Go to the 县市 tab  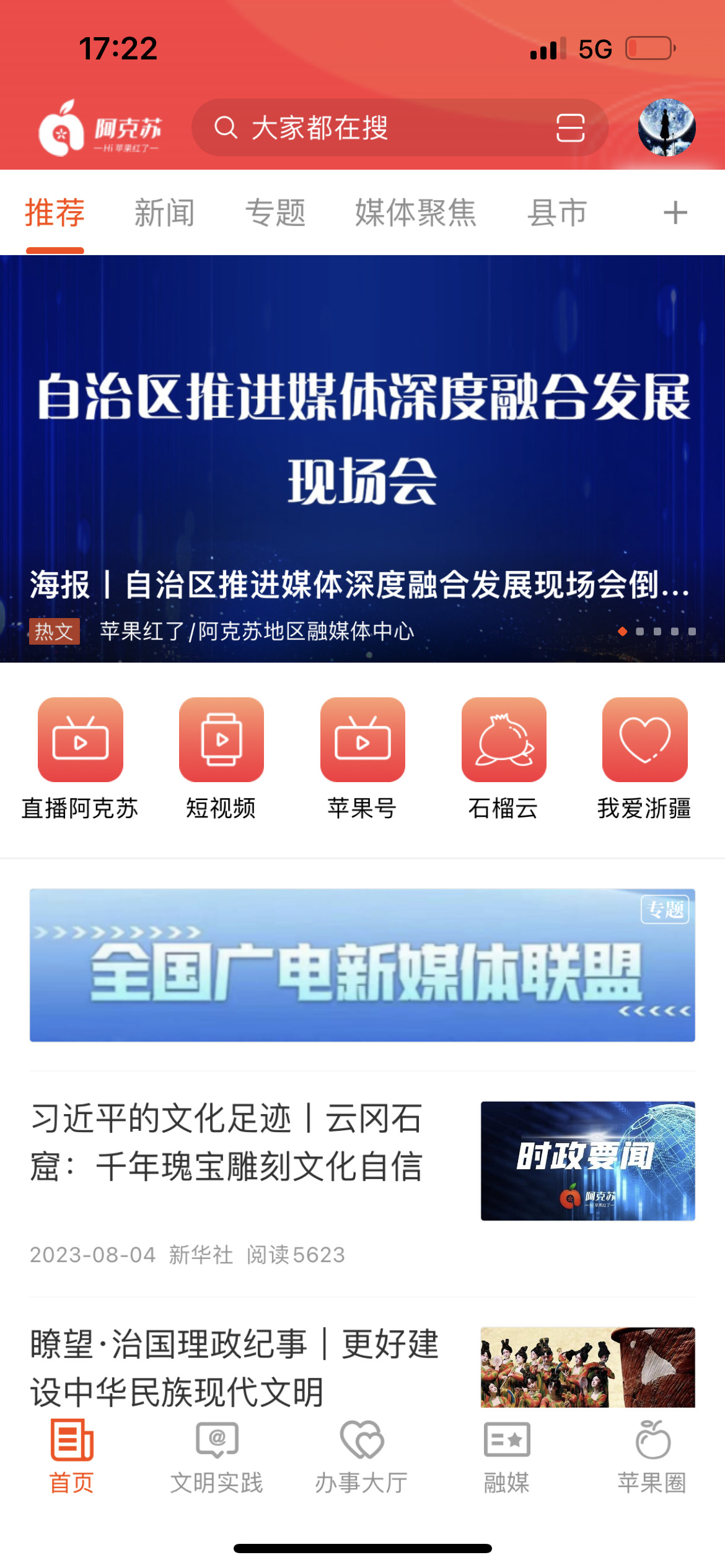coord(556,213)
